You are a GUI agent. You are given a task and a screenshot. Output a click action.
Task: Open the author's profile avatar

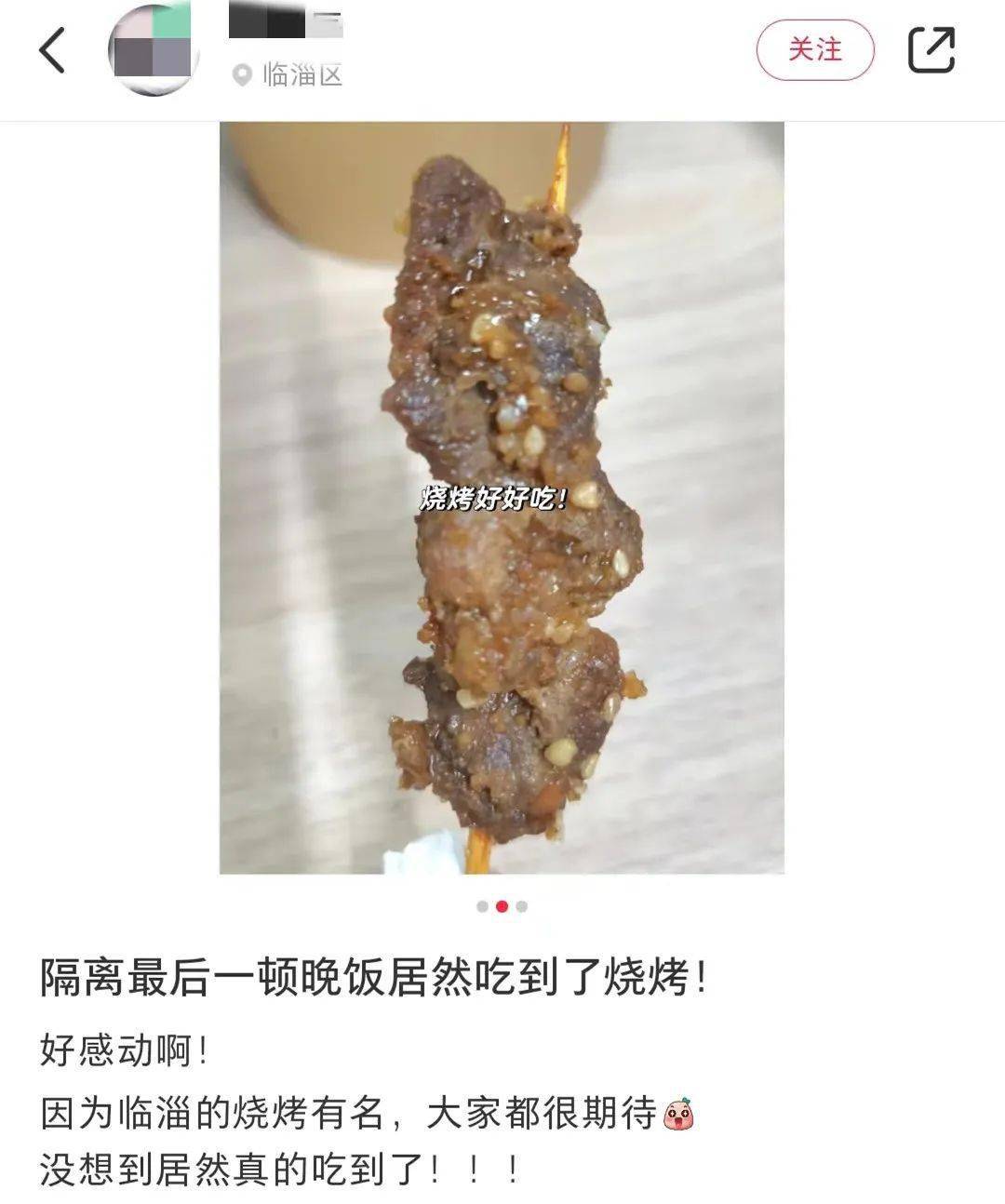tap(154, 49)
